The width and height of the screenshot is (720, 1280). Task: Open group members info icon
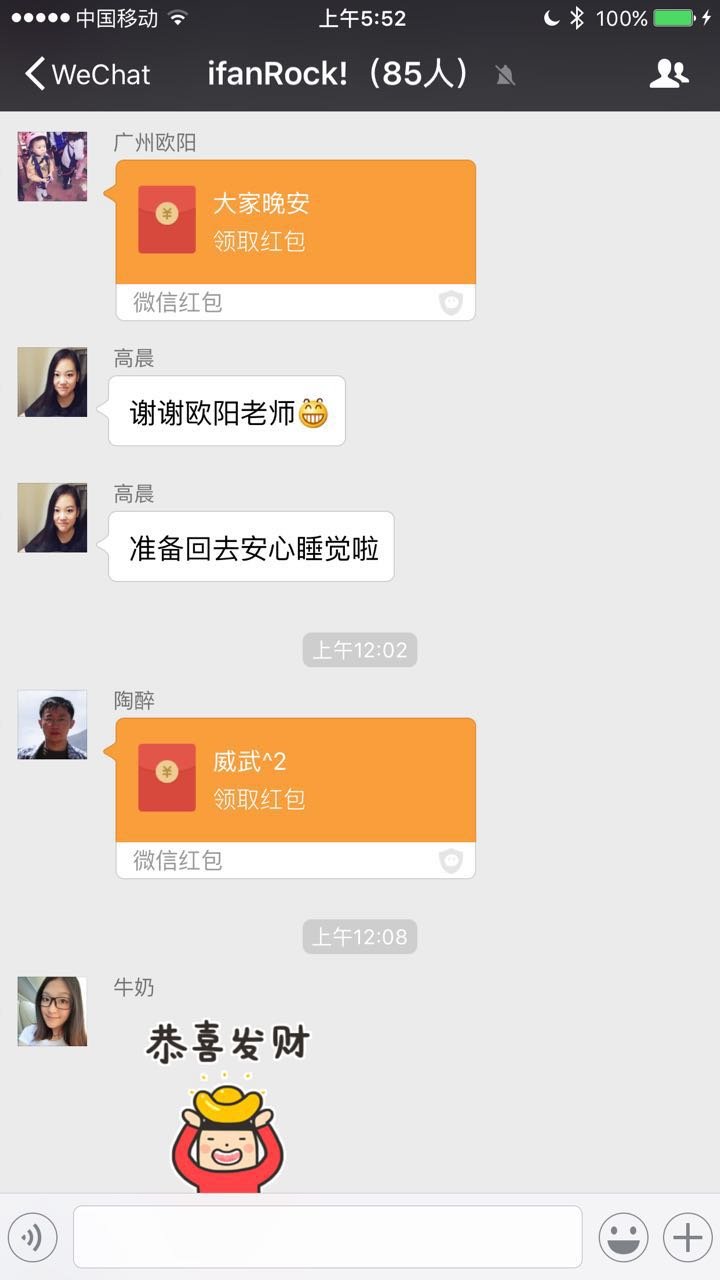click(668, 74)
